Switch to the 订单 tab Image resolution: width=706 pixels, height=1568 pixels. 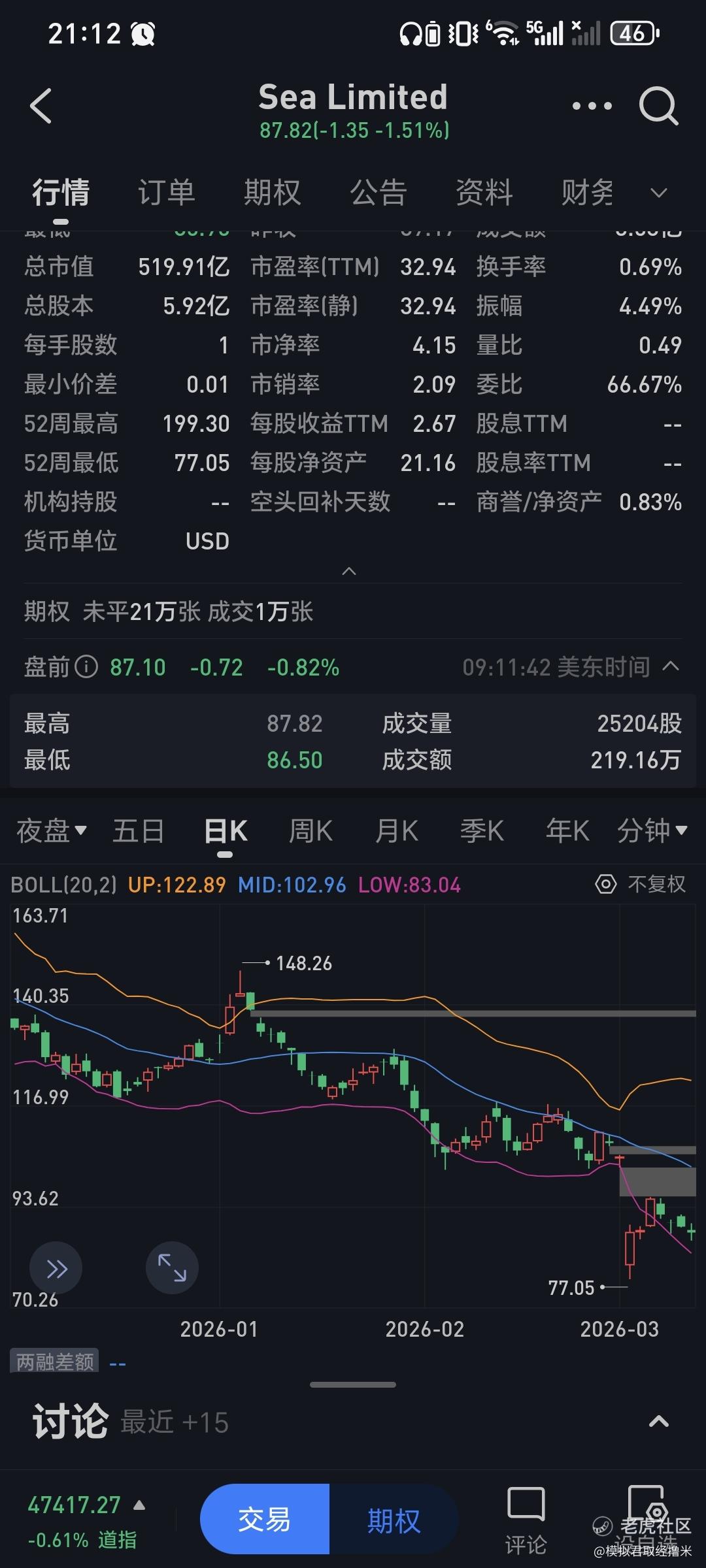click(x=166, y=193)
